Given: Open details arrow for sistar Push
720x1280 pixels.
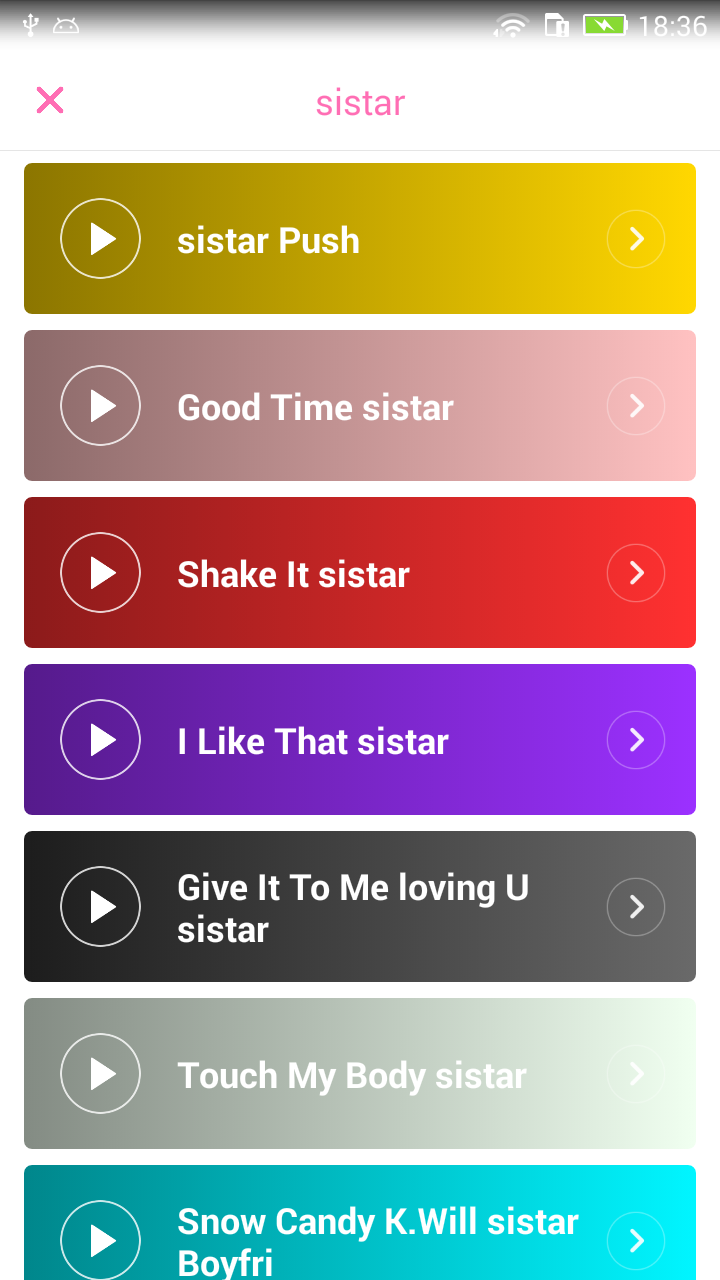Looking at the screenshot, I should click(636, 239).
